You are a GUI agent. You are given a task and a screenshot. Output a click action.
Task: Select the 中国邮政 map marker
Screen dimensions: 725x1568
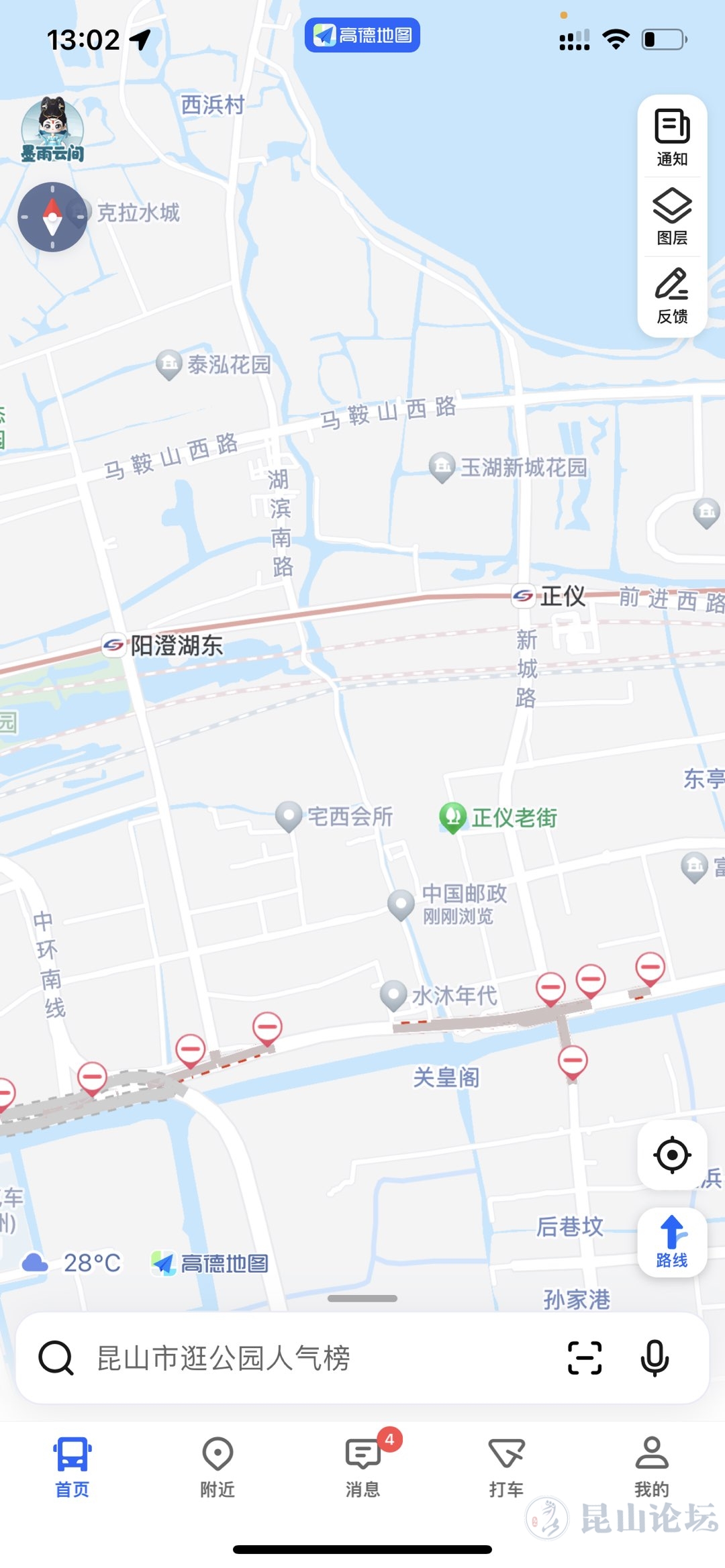pos(401,904)
